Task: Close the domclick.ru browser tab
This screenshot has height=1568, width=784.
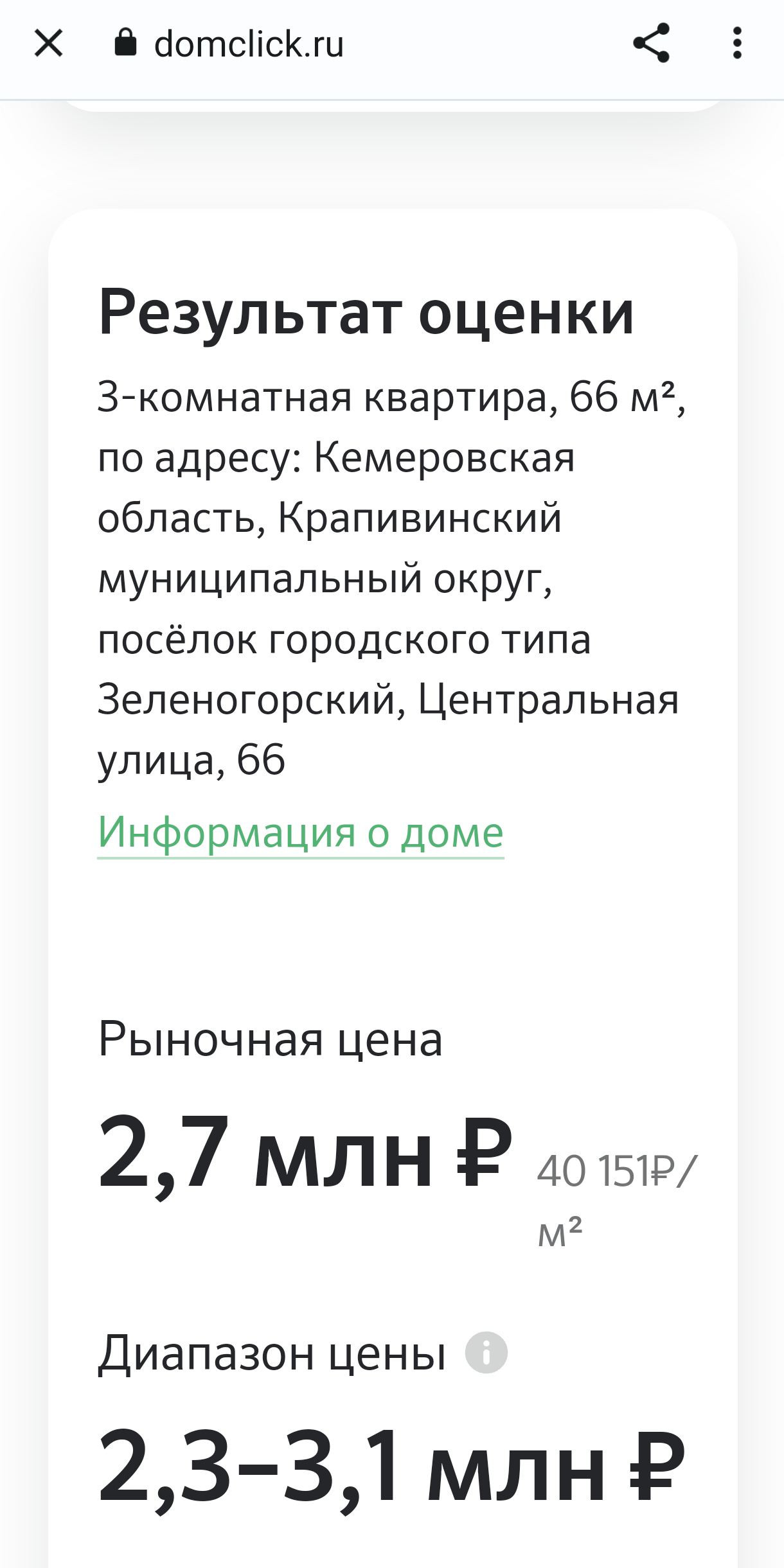Action: pyautogui.click(x=48, y=44)
